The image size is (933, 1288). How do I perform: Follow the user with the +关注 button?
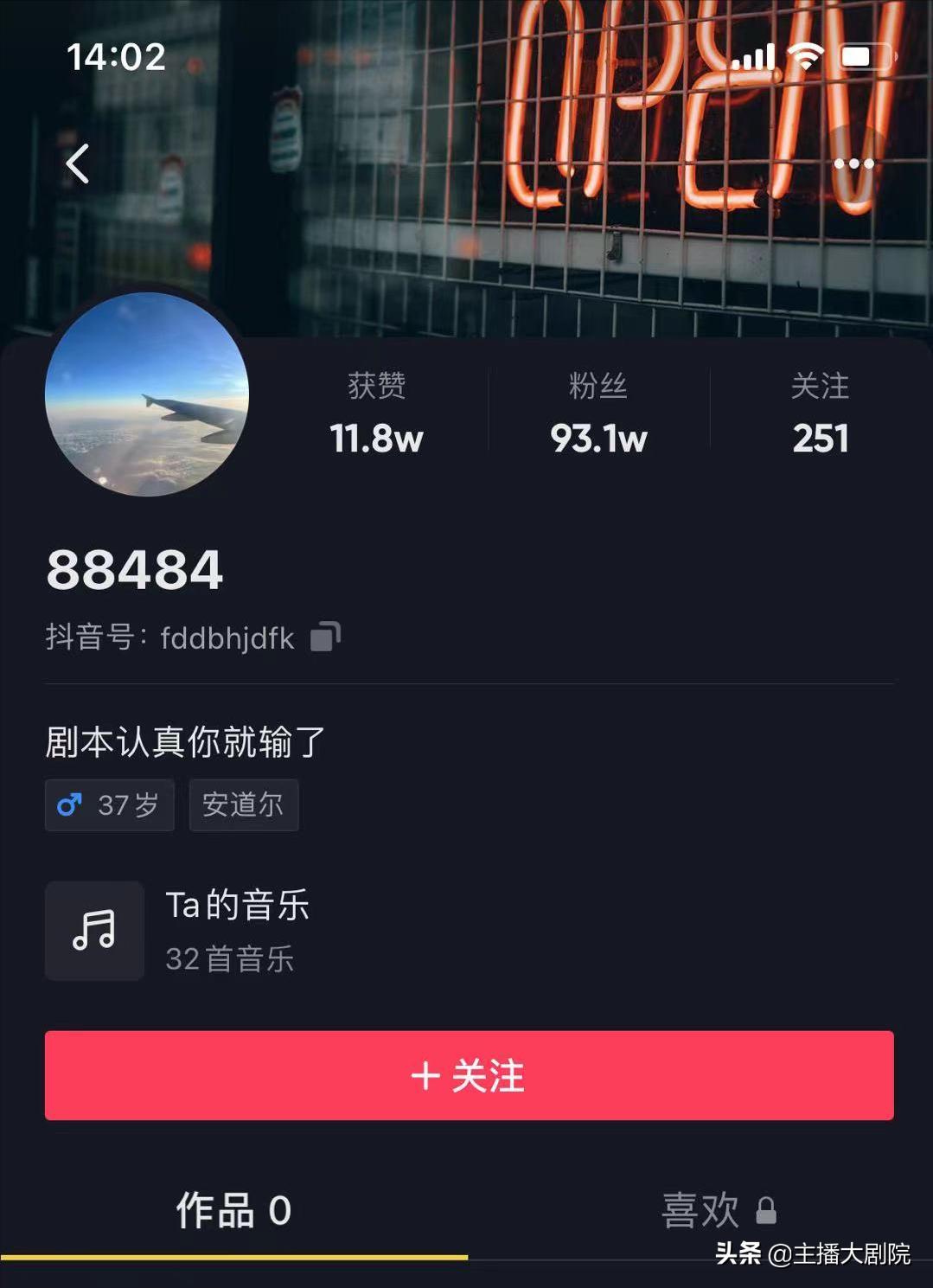[x=467, y=1075]
